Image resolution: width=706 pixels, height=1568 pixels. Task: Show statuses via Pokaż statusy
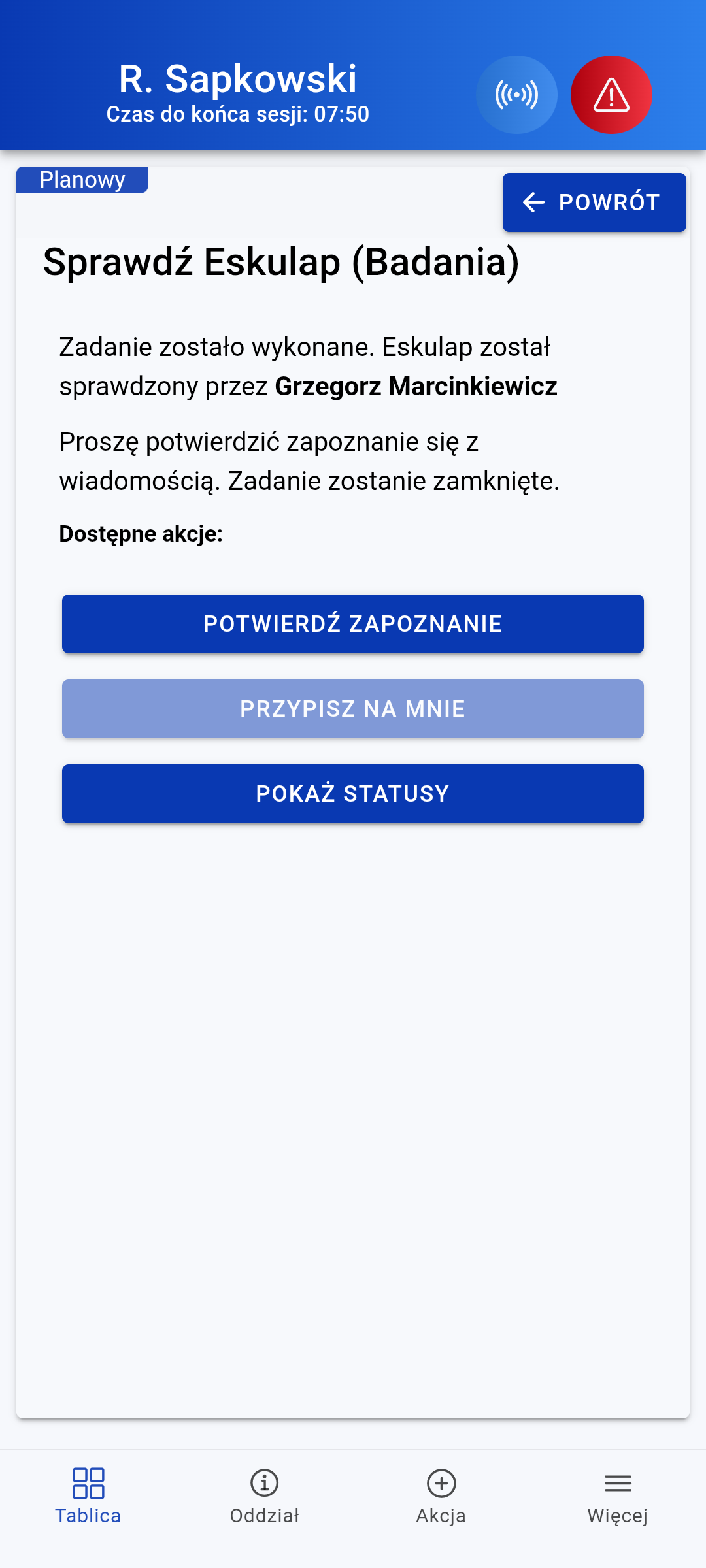[353, 794]
